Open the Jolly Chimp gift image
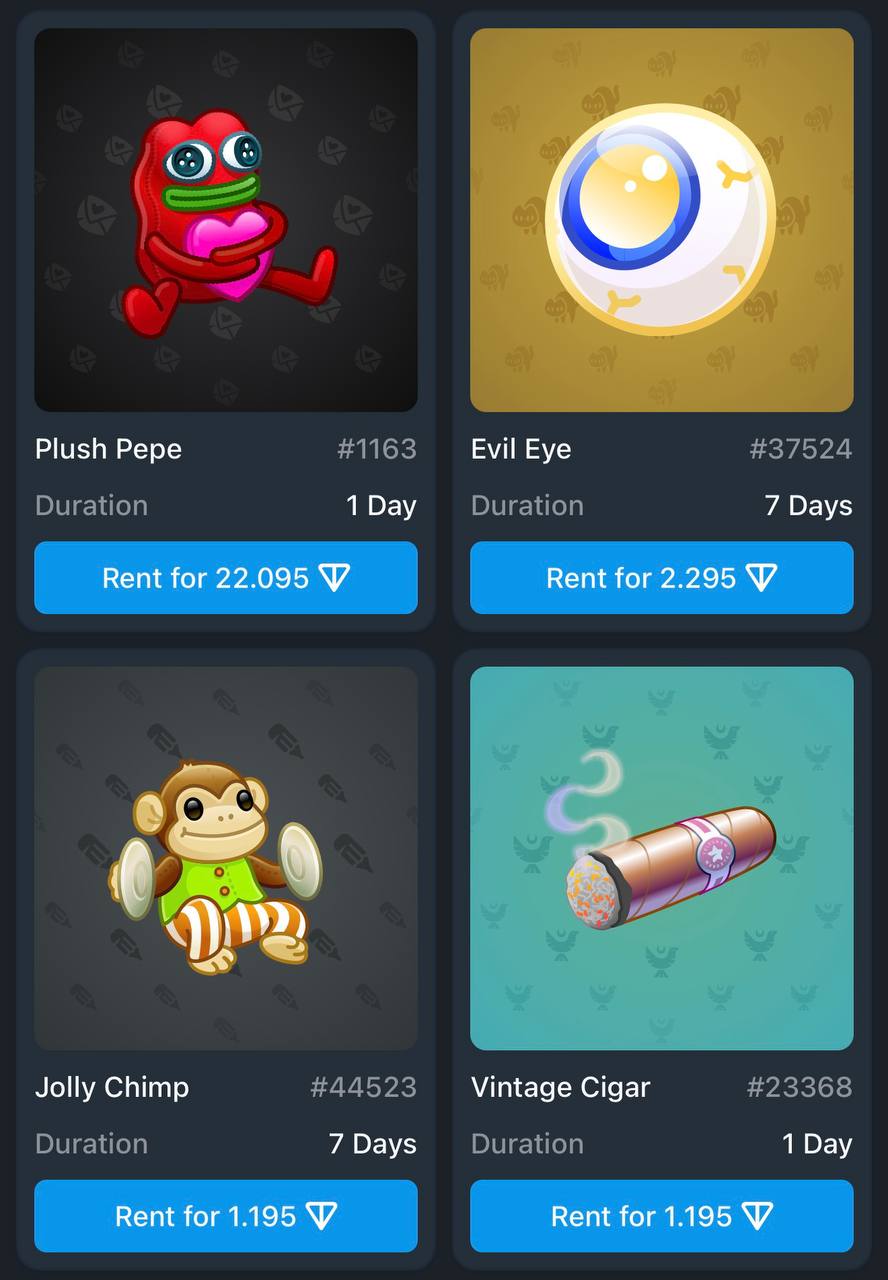The image size is (888, 1280). pyautogui.click(x=226, y=858)
